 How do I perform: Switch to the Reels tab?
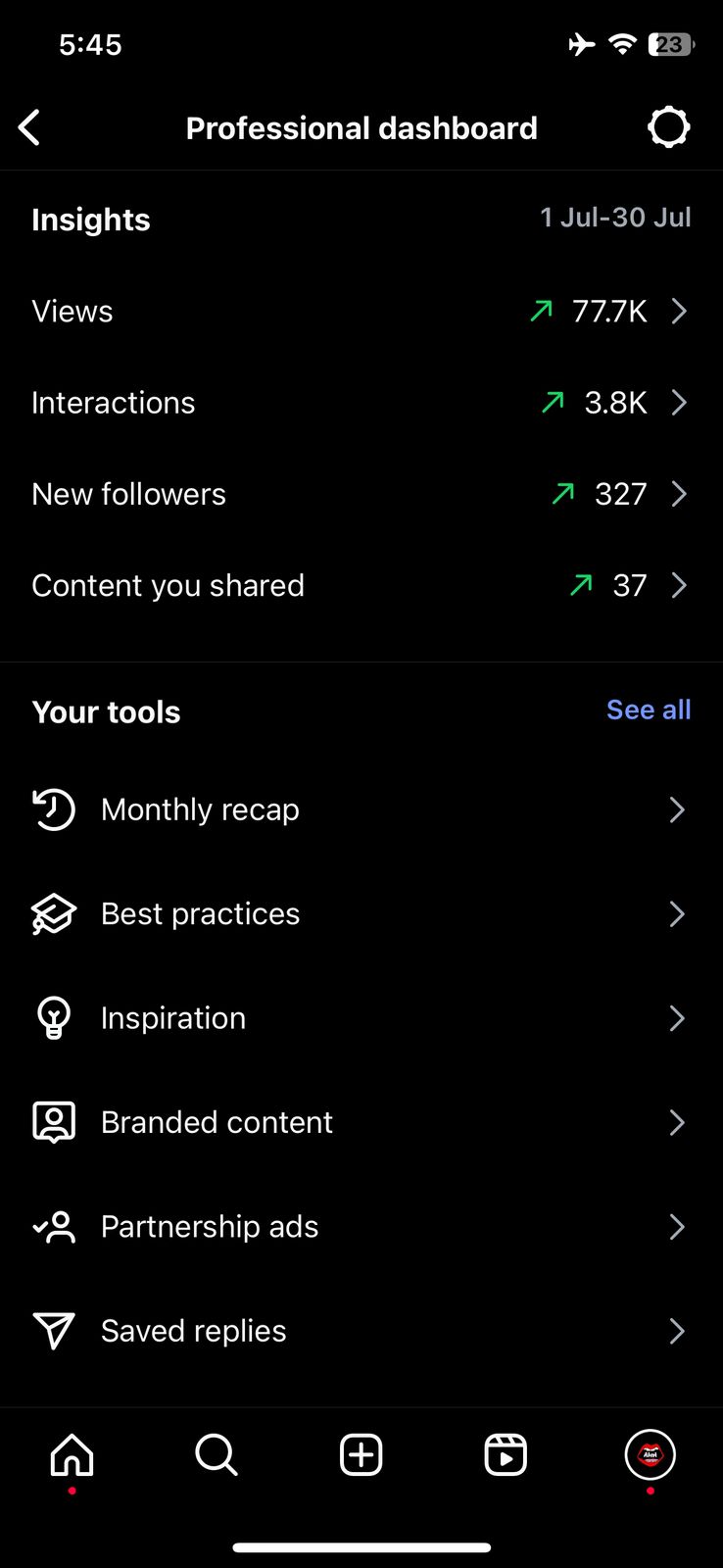pyautogui.click(x=506, y=1455)
